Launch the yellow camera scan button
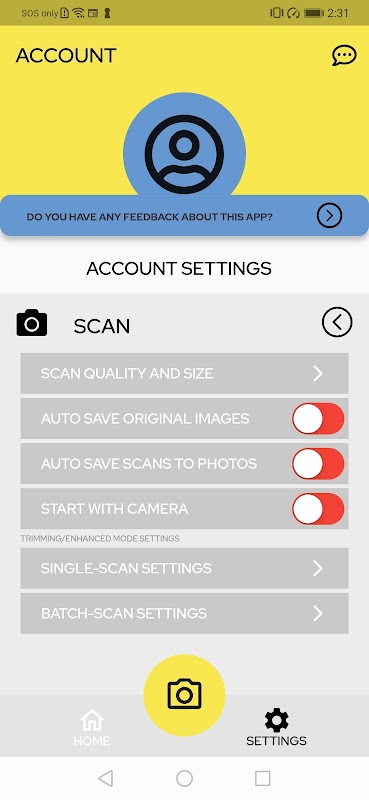Viewport: 369px width, 800px height. coord(184,694)
